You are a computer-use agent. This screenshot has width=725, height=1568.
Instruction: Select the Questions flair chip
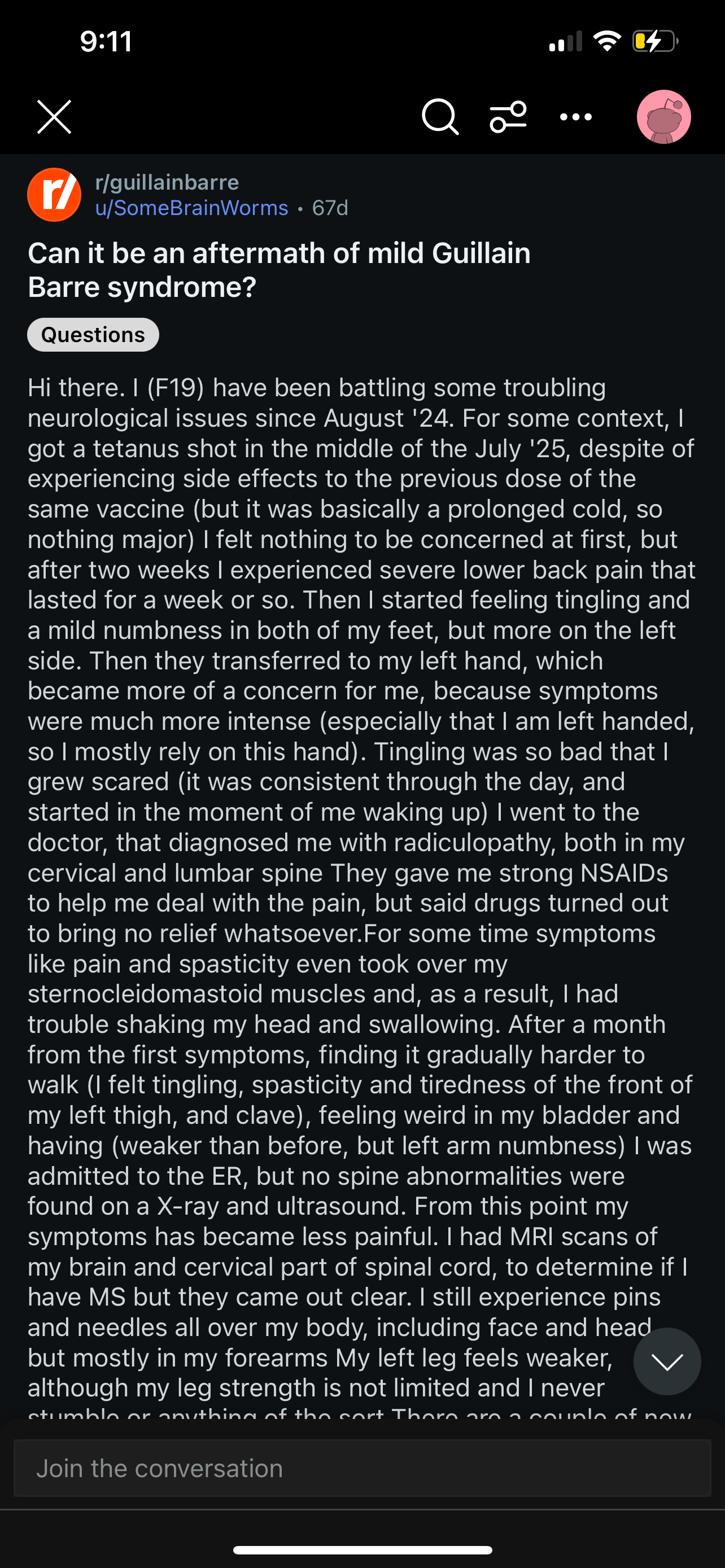pyautogui.click(x=93, y=335)
